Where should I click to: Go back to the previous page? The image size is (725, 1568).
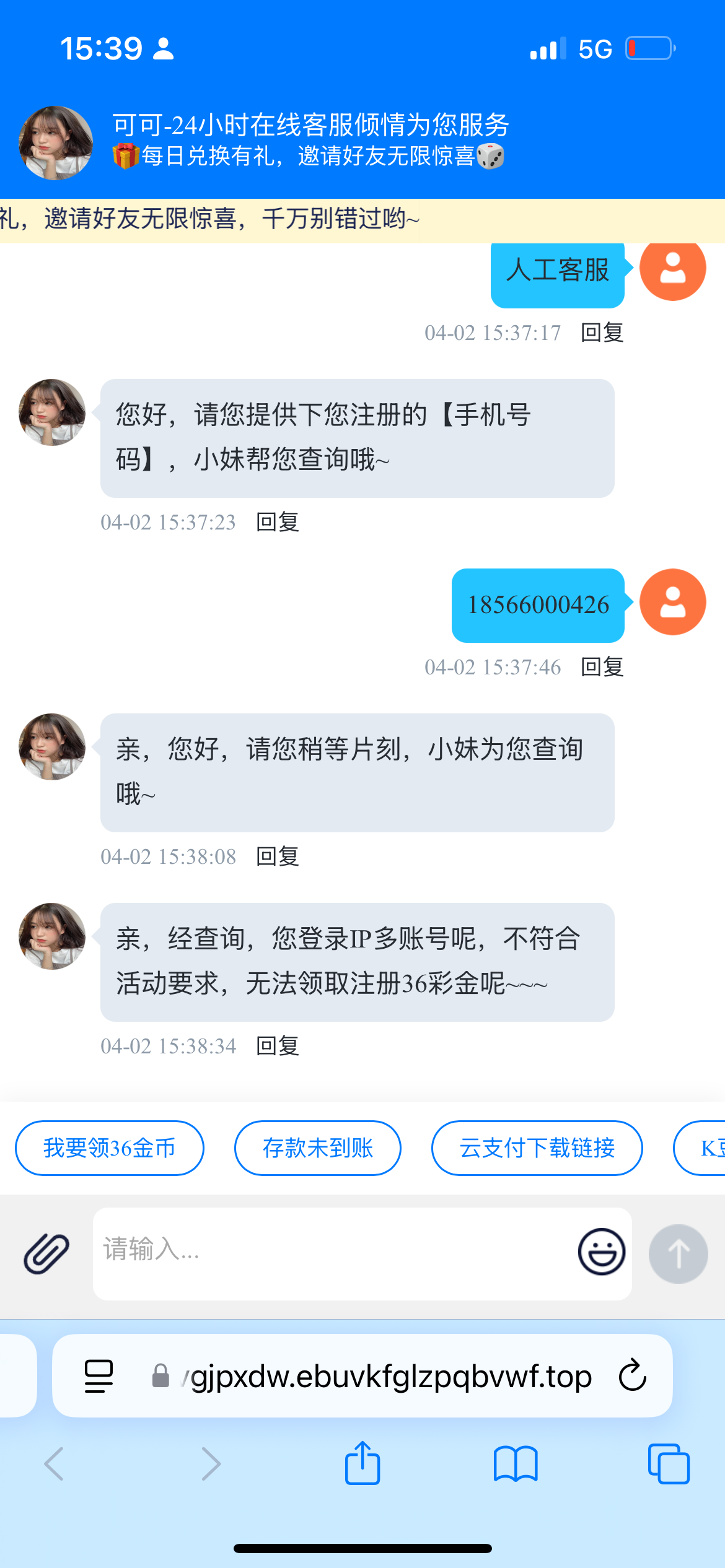55,1464
